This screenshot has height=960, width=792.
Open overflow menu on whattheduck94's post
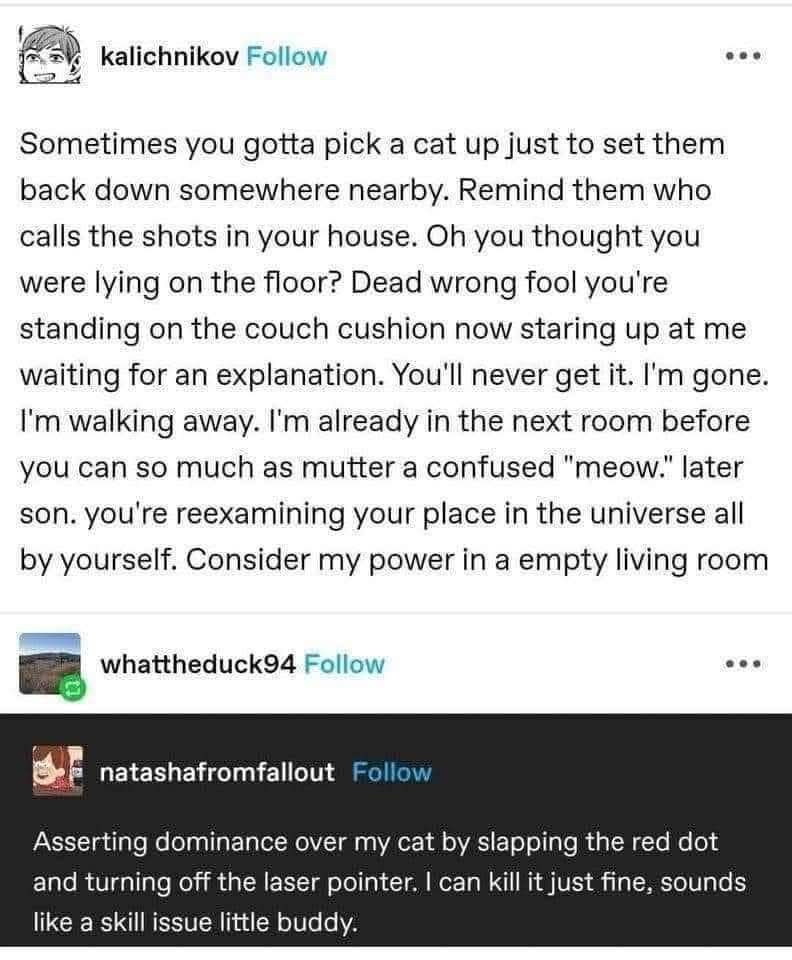743,664
